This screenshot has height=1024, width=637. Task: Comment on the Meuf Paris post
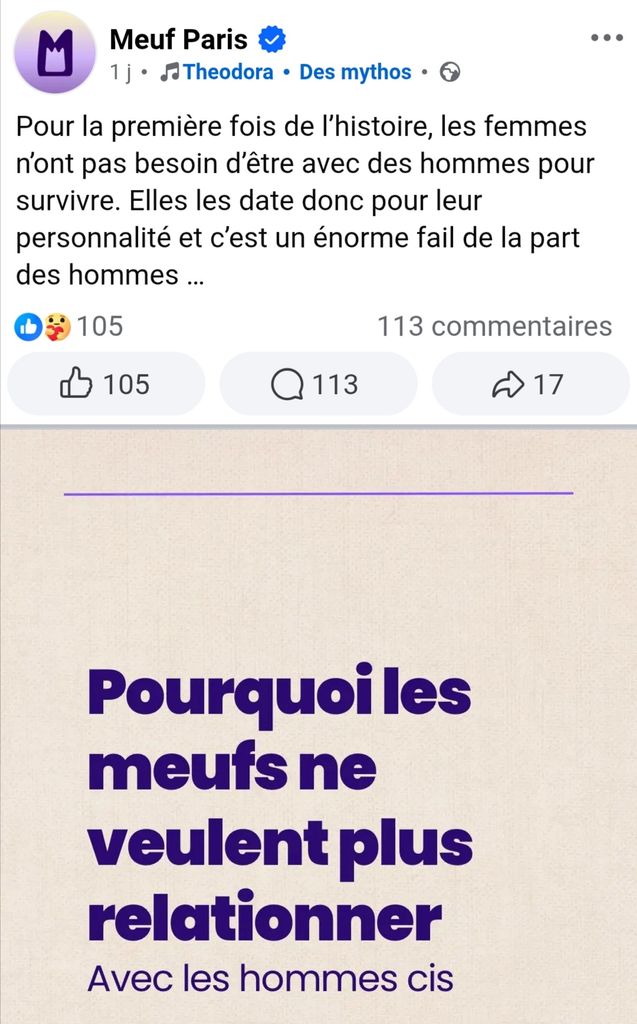[x=318, y=384]
